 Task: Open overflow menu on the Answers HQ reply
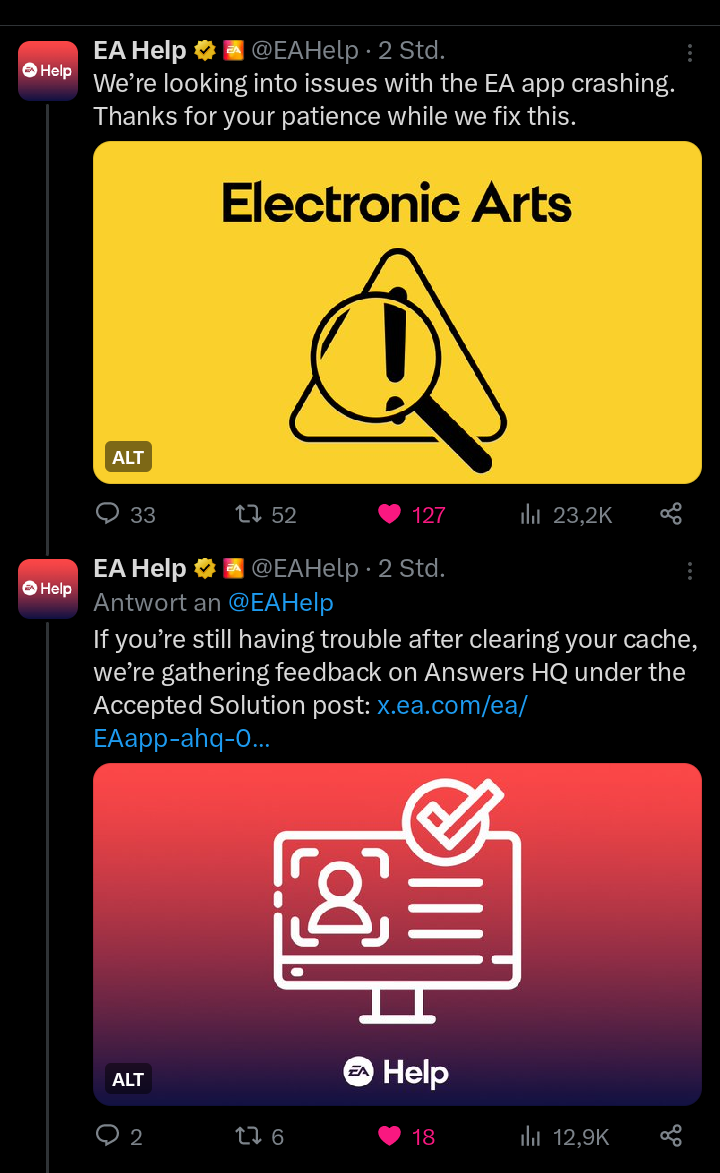[690, 571]
